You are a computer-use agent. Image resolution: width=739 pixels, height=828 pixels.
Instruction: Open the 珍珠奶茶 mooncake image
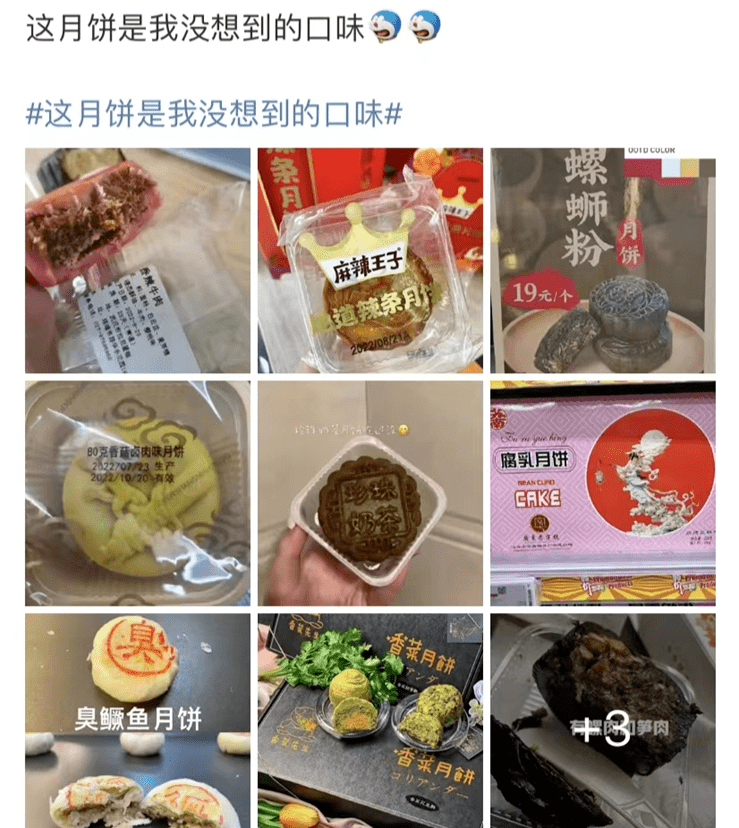[370, 493]
